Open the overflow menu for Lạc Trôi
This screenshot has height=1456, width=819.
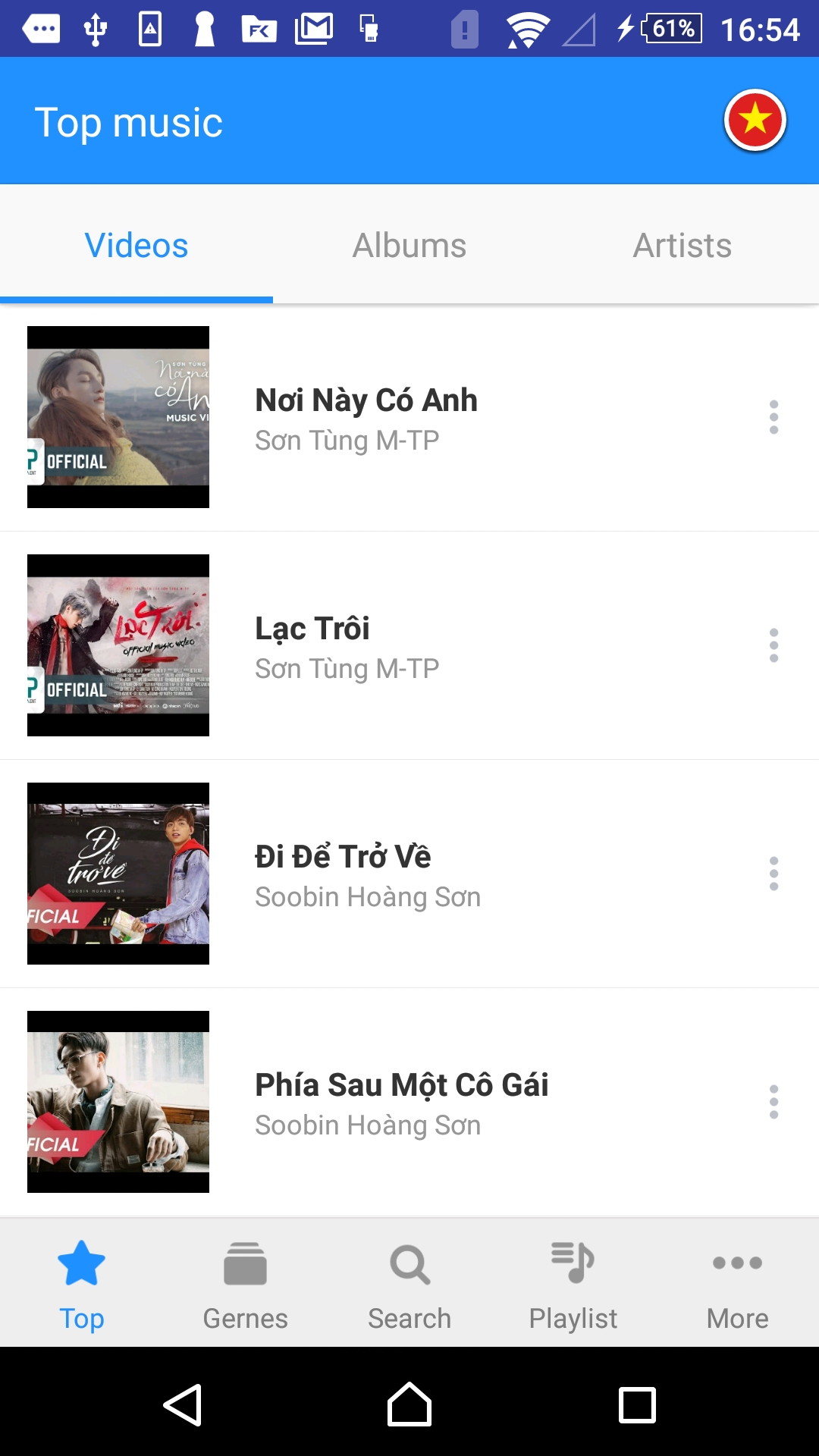pyautogui.click(x=773, y=645)
